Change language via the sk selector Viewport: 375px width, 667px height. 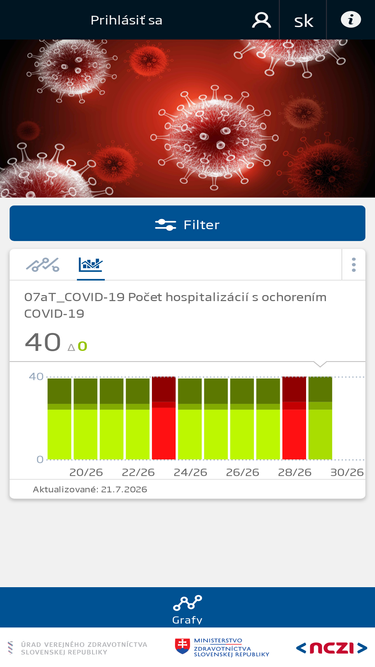(x=303, y=20)
